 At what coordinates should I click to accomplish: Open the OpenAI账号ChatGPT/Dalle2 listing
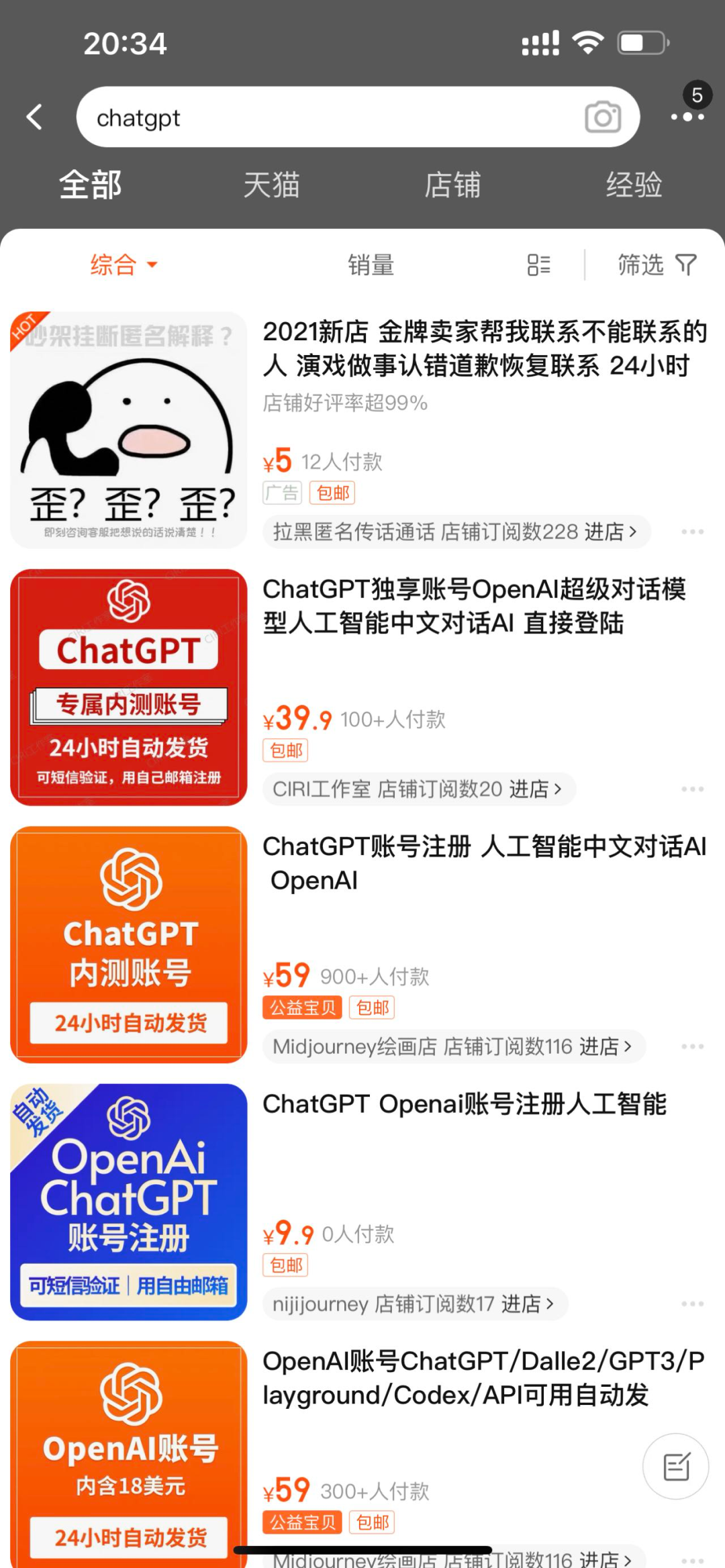(483, 1377)
